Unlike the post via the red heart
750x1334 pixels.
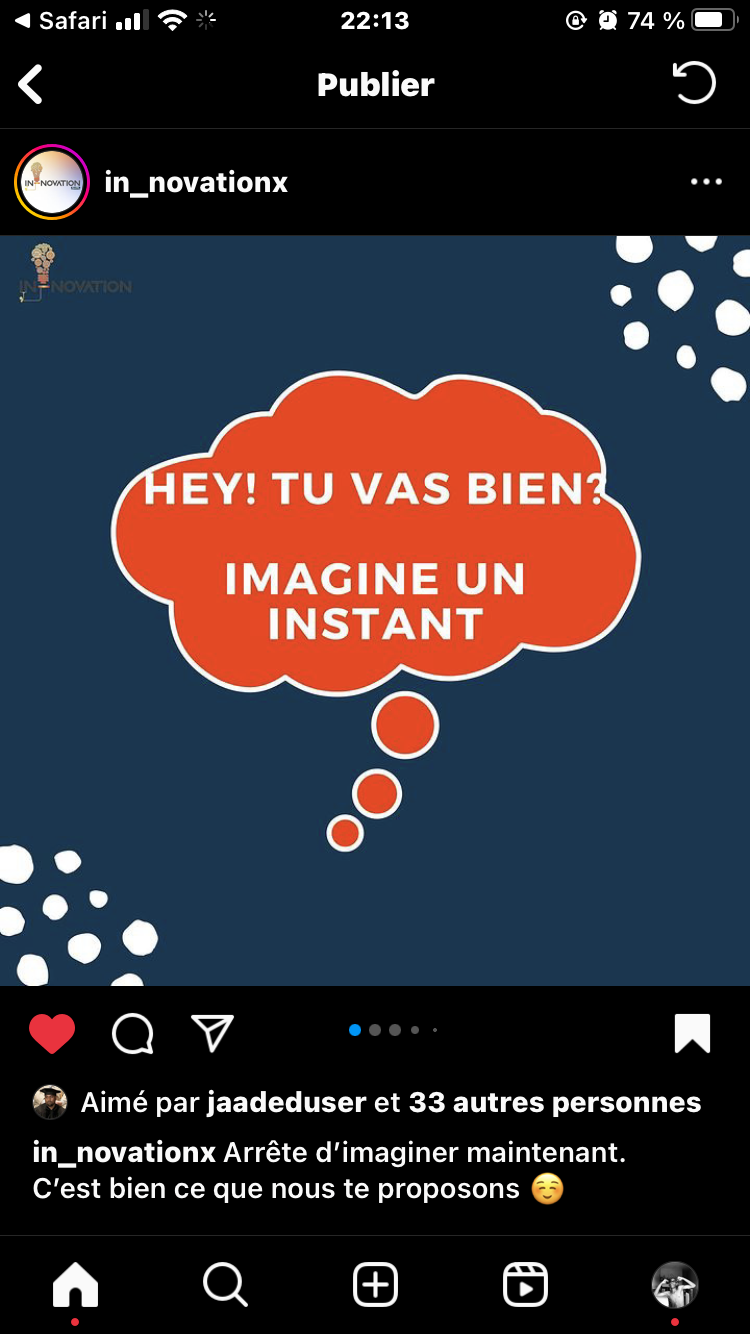pyautogui.click(x=52, y=1033)
